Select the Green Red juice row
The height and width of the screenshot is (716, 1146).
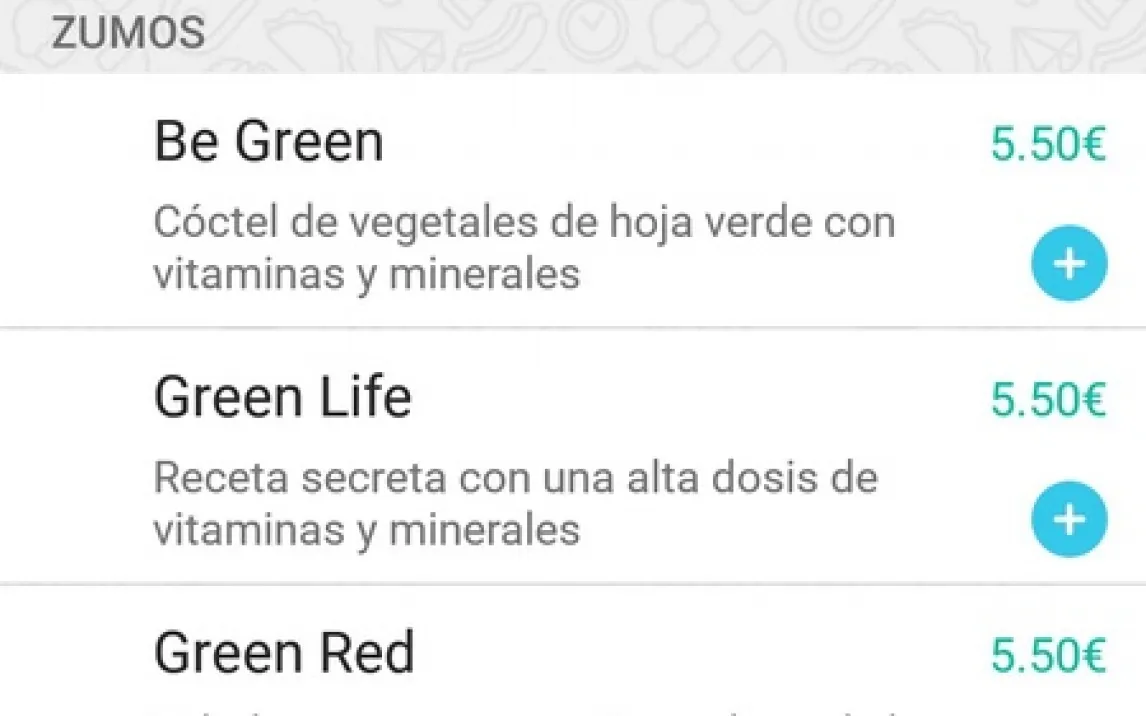285,655
